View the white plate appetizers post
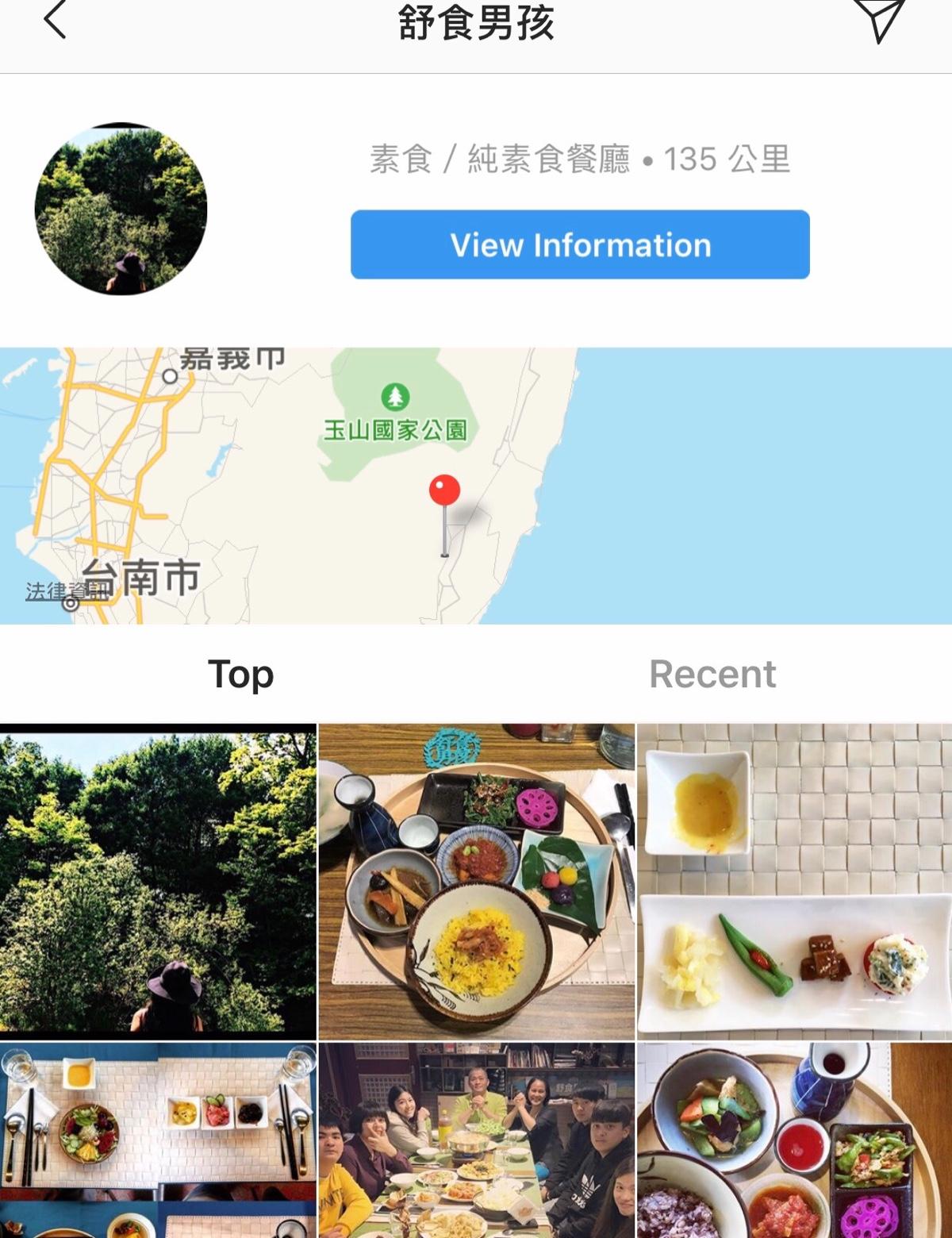This screenshot has height=1238, width=952. pos(794,881)
